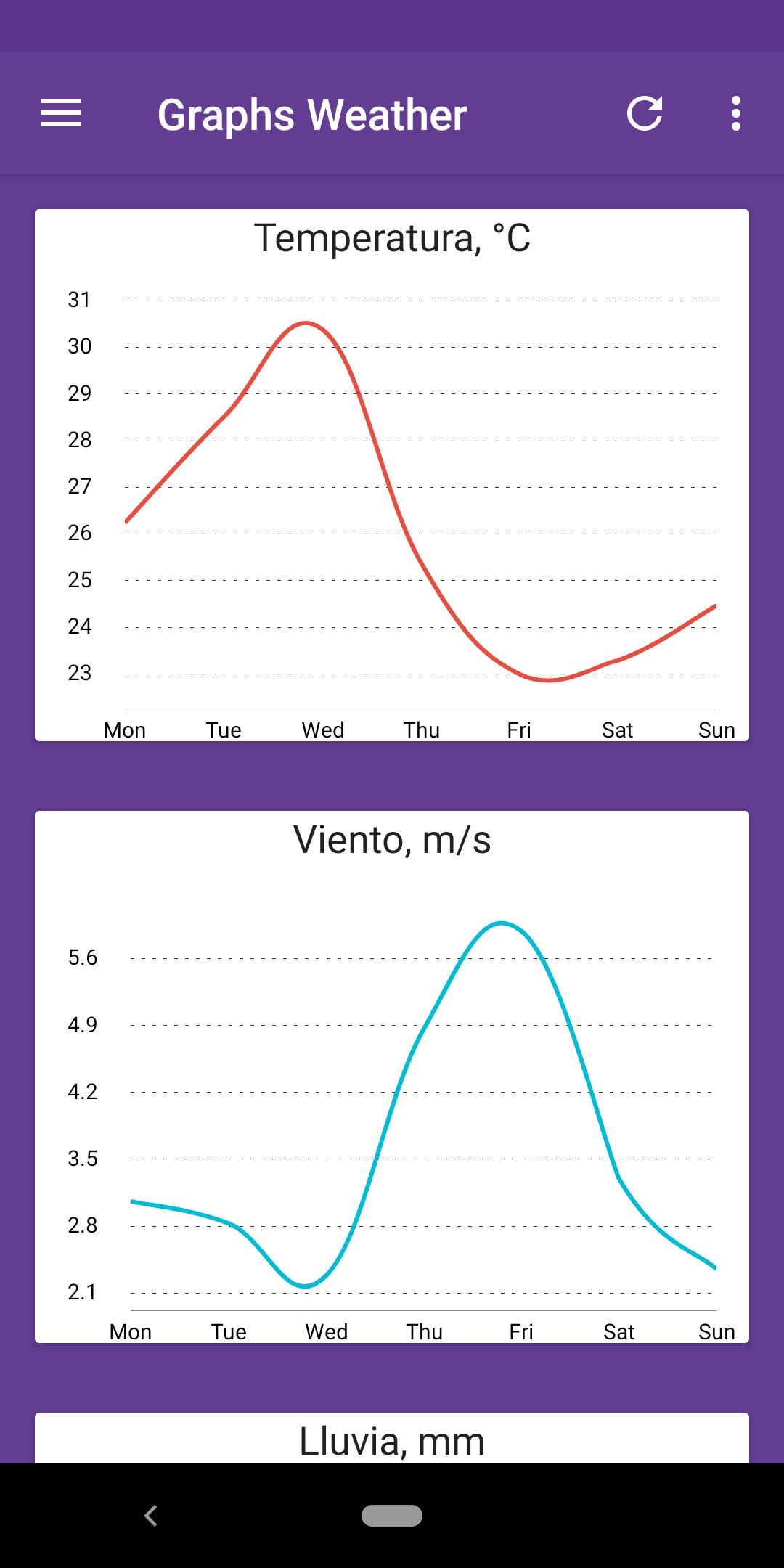Select Wed on the temperature chart axis

pyautogui.click(x=322, y=730)
